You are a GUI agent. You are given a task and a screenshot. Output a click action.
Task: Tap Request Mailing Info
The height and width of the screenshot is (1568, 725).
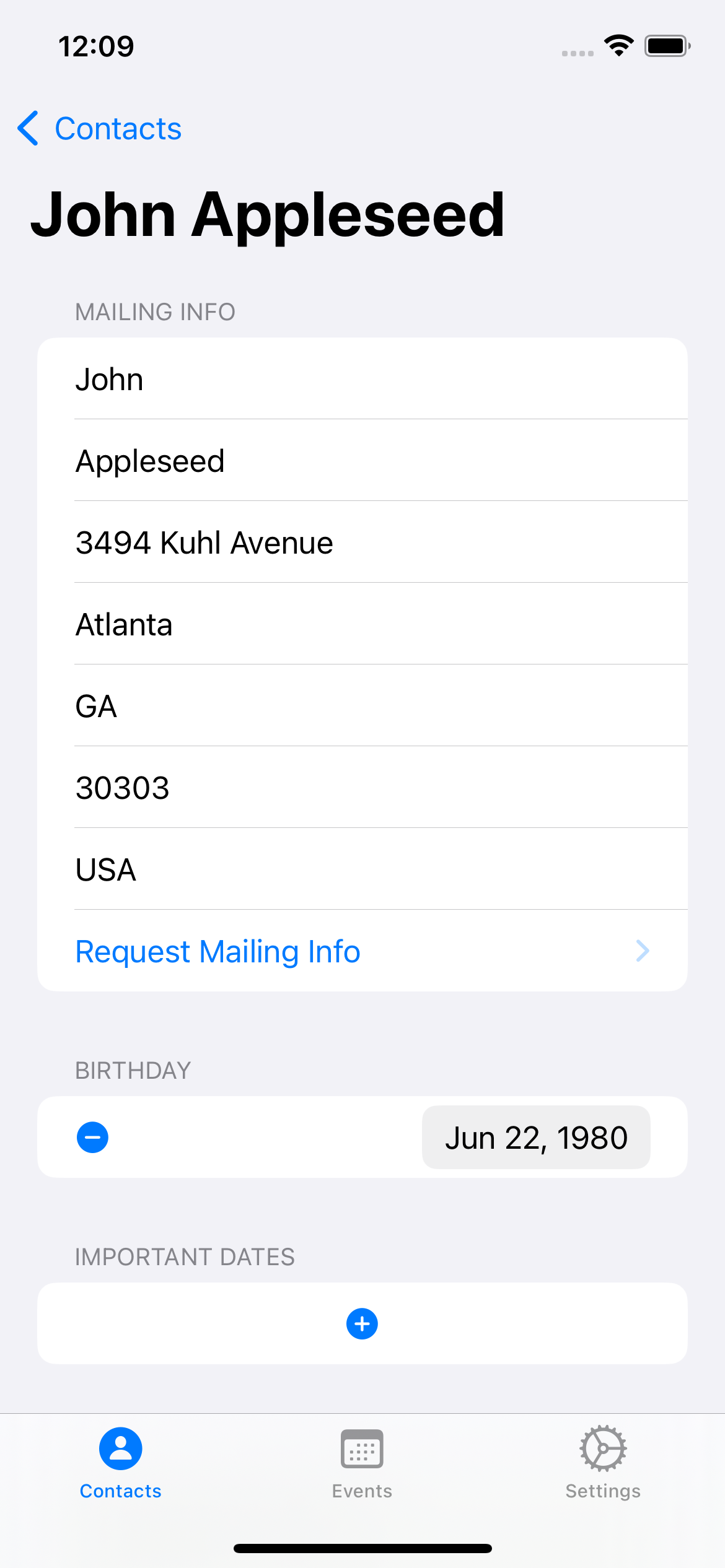click(217, 951)
